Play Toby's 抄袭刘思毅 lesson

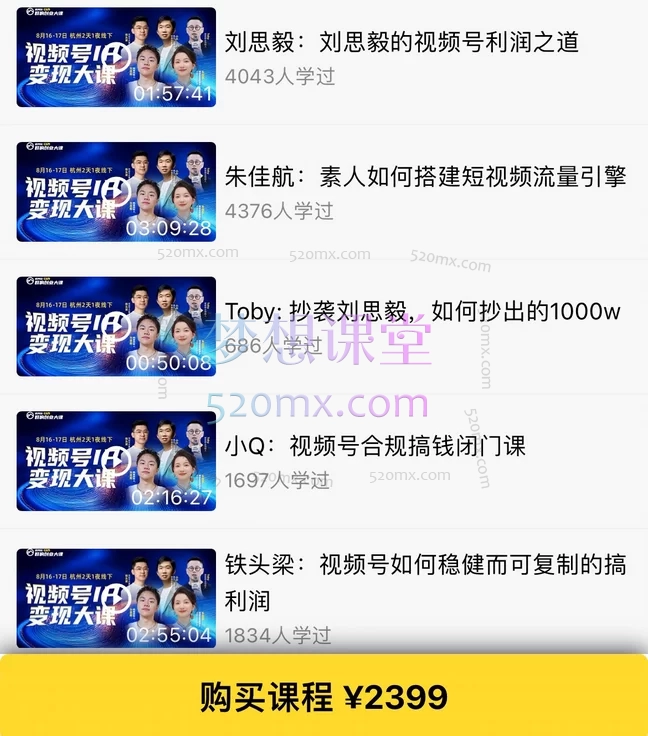pyautogui.click(x=116, y=327)
